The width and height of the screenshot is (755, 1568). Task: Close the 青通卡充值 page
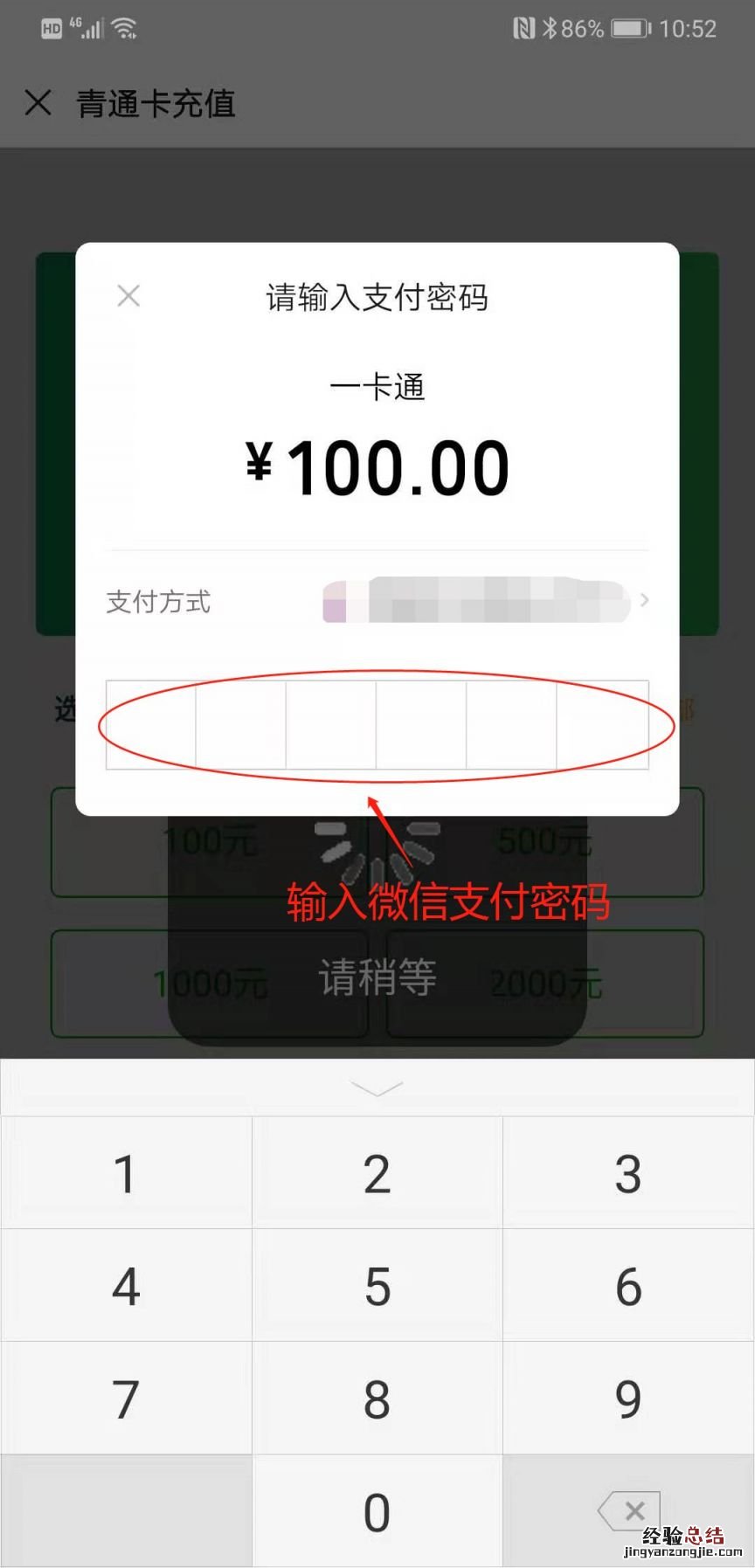coord(38,103)
